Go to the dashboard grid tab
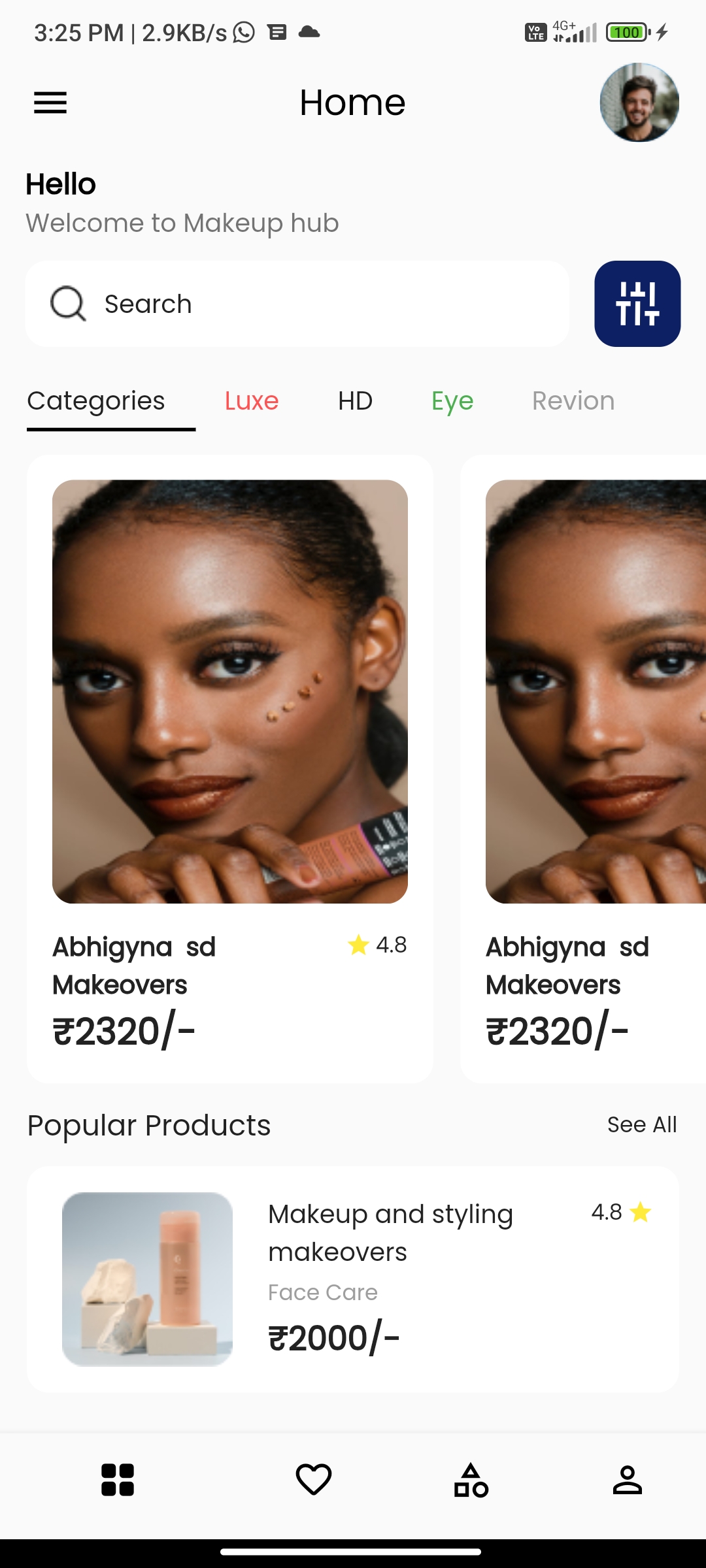Image resolution: width=706 pixels, height=1568 pixels. coord(118,1480)
